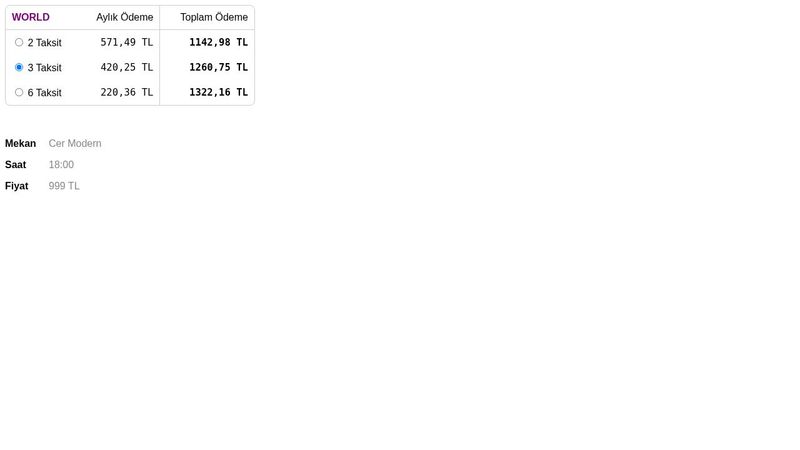Pick the 6 Taksit payment plan
The width and height of the screenshot is (800, 450).
tap(19, 92)
